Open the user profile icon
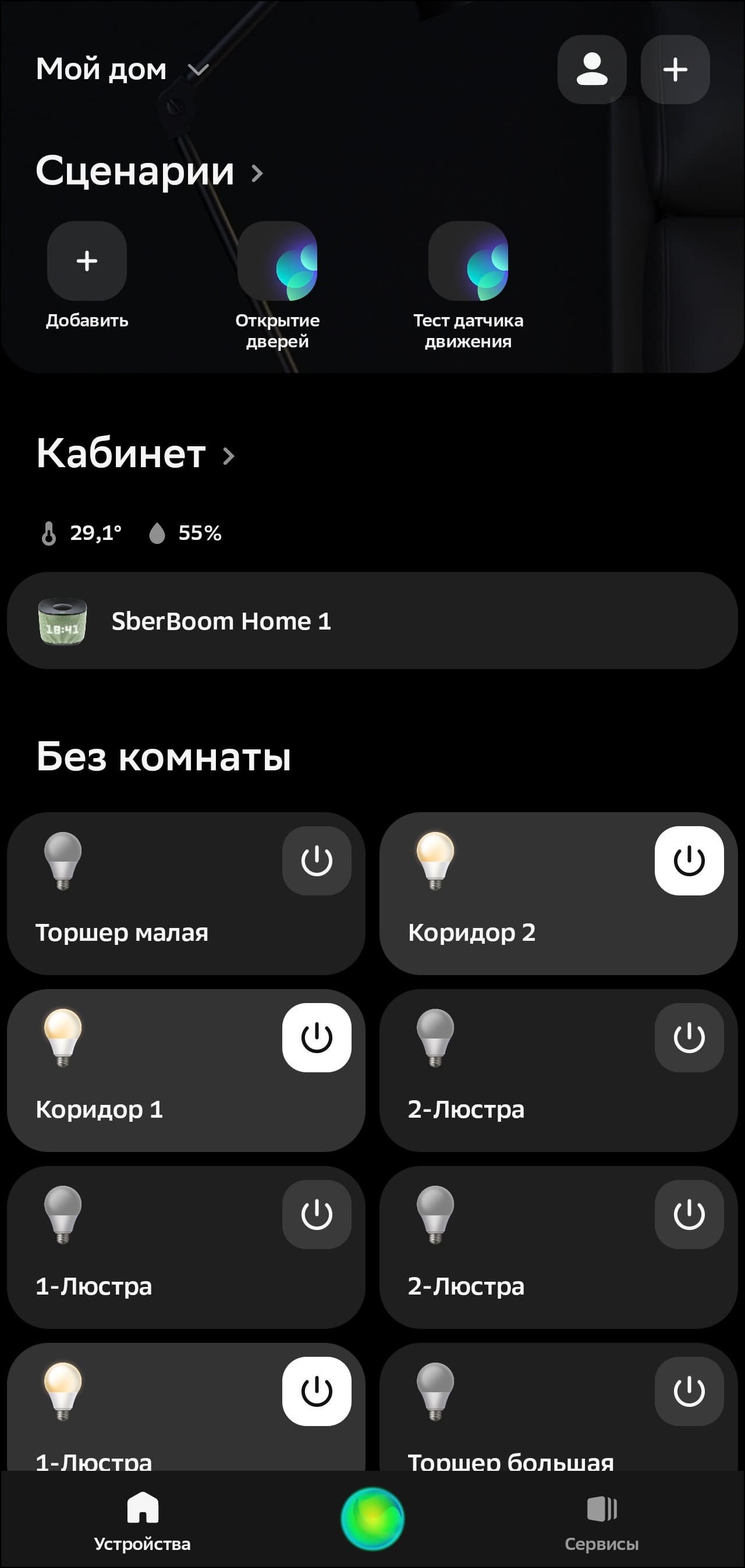 (x=591, y=69)
